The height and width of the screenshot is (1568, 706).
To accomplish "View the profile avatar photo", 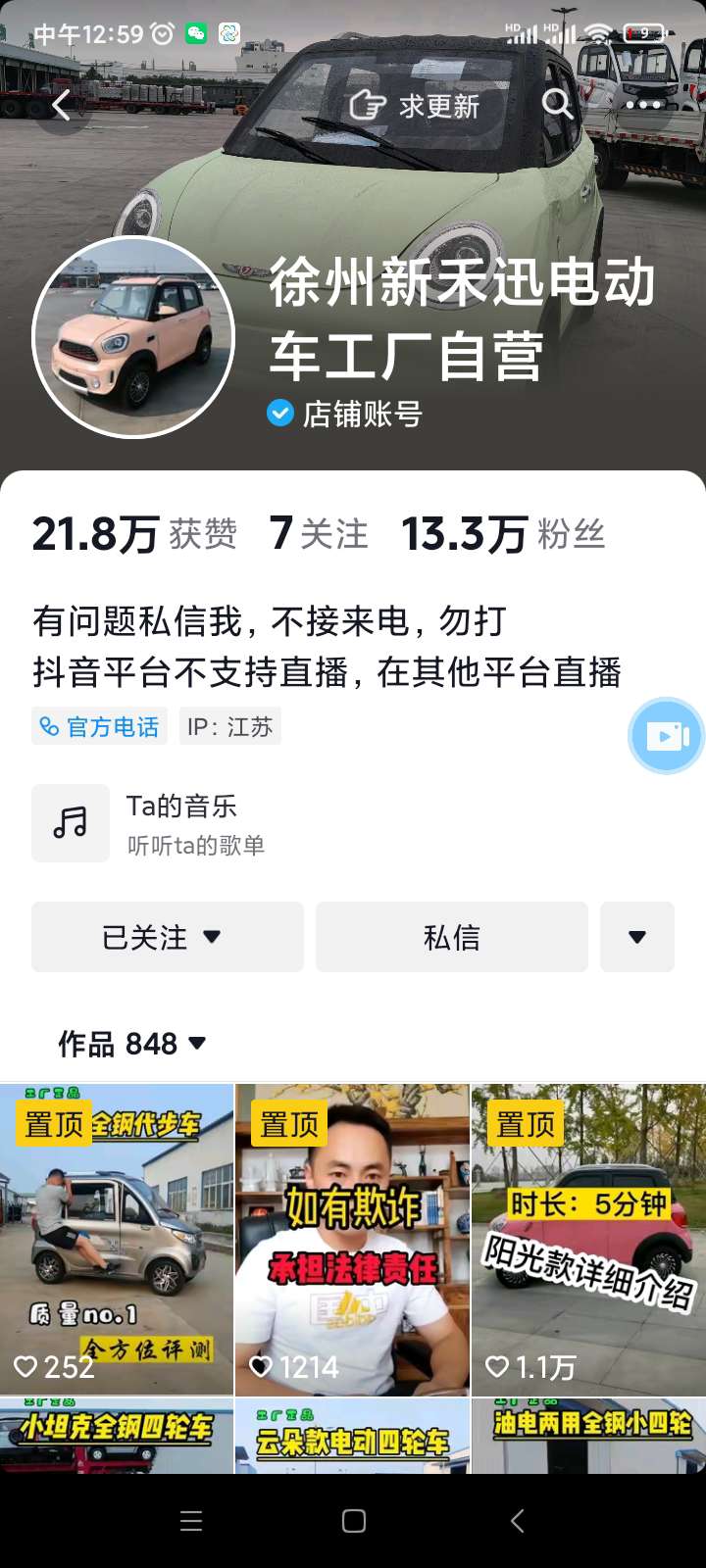I will tap(133, 337).
